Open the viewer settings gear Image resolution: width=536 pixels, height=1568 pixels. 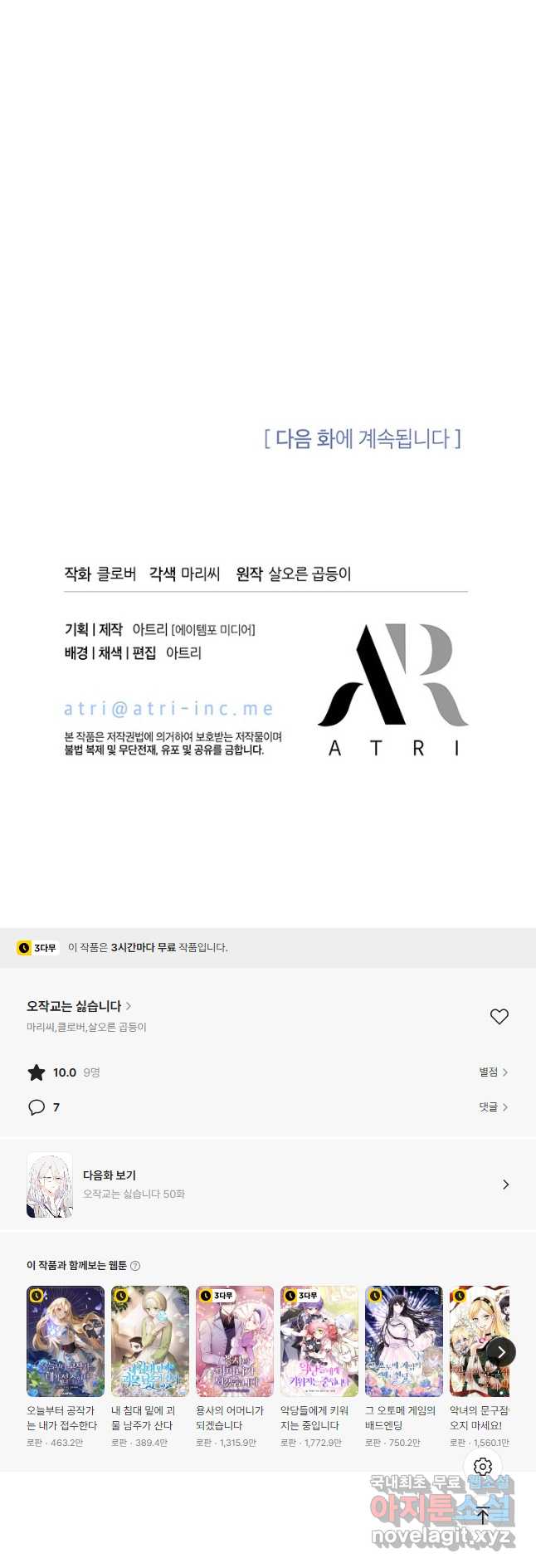point(483,1468)
